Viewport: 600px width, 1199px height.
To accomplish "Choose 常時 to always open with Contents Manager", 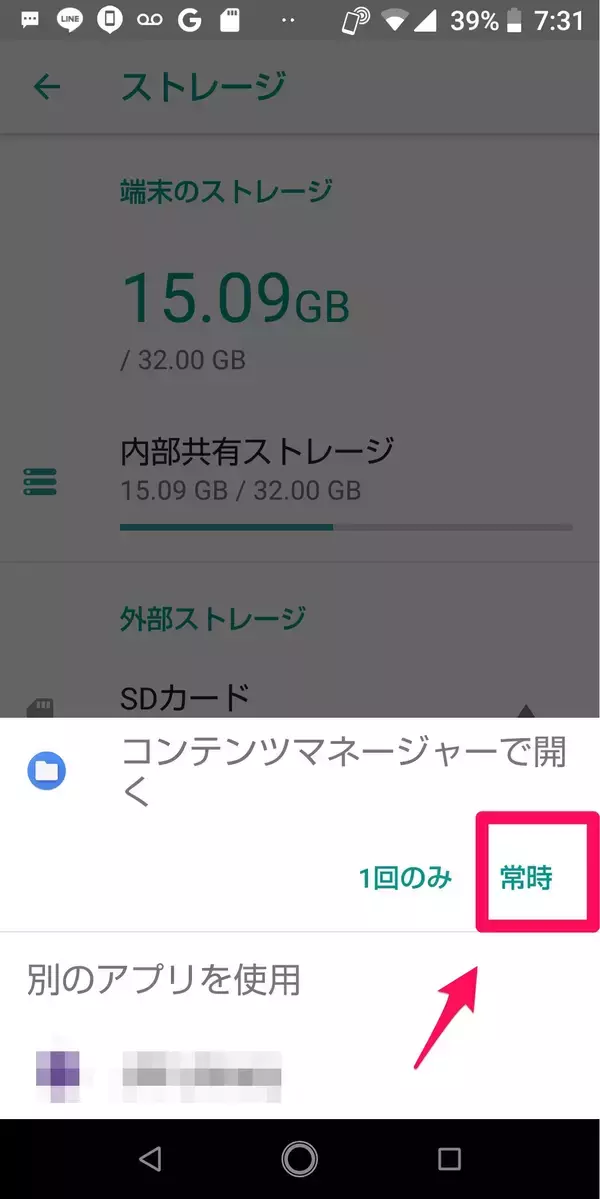I will (527, 878).
